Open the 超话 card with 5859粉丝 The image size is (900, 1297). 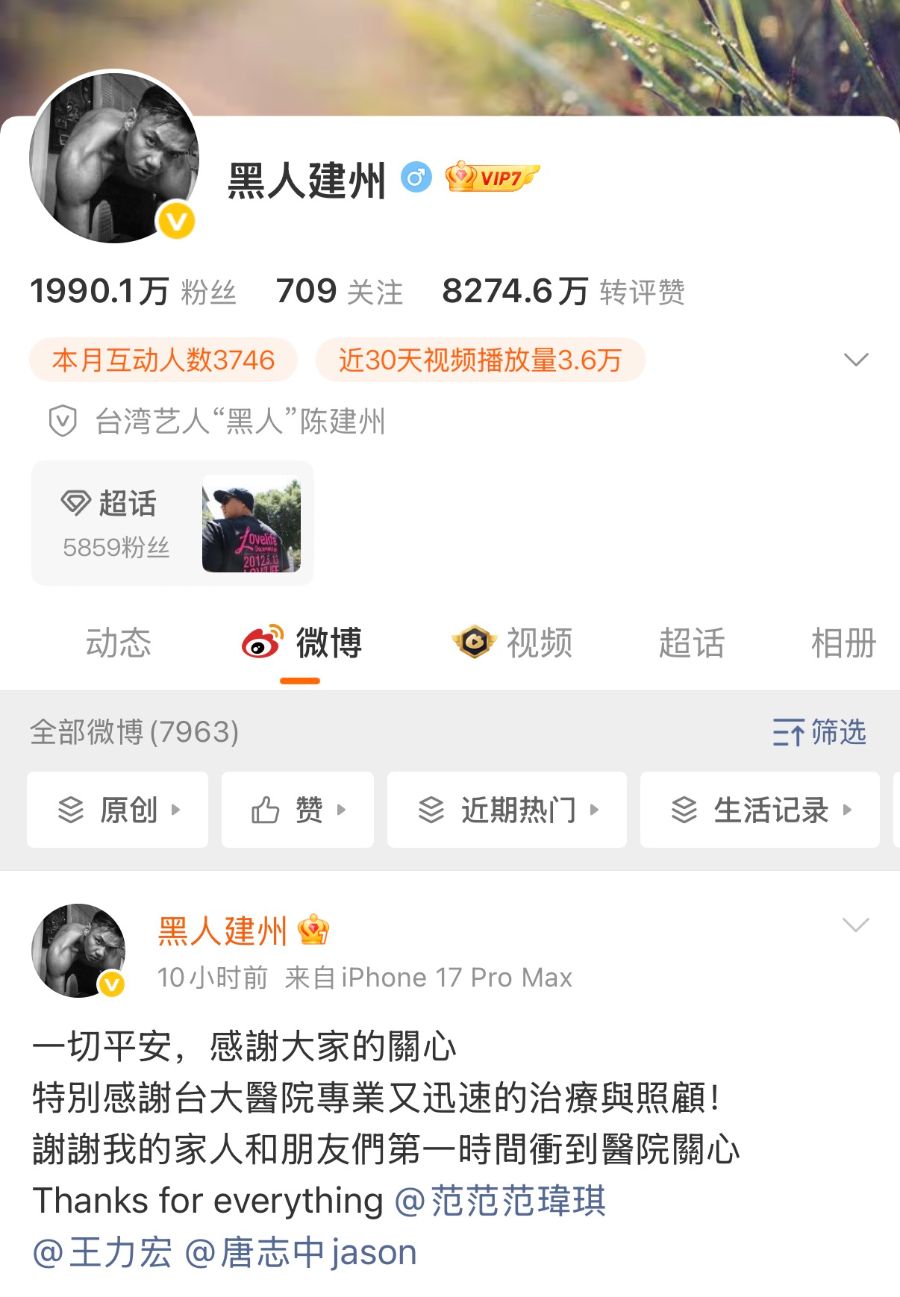[x=172, y=523]
